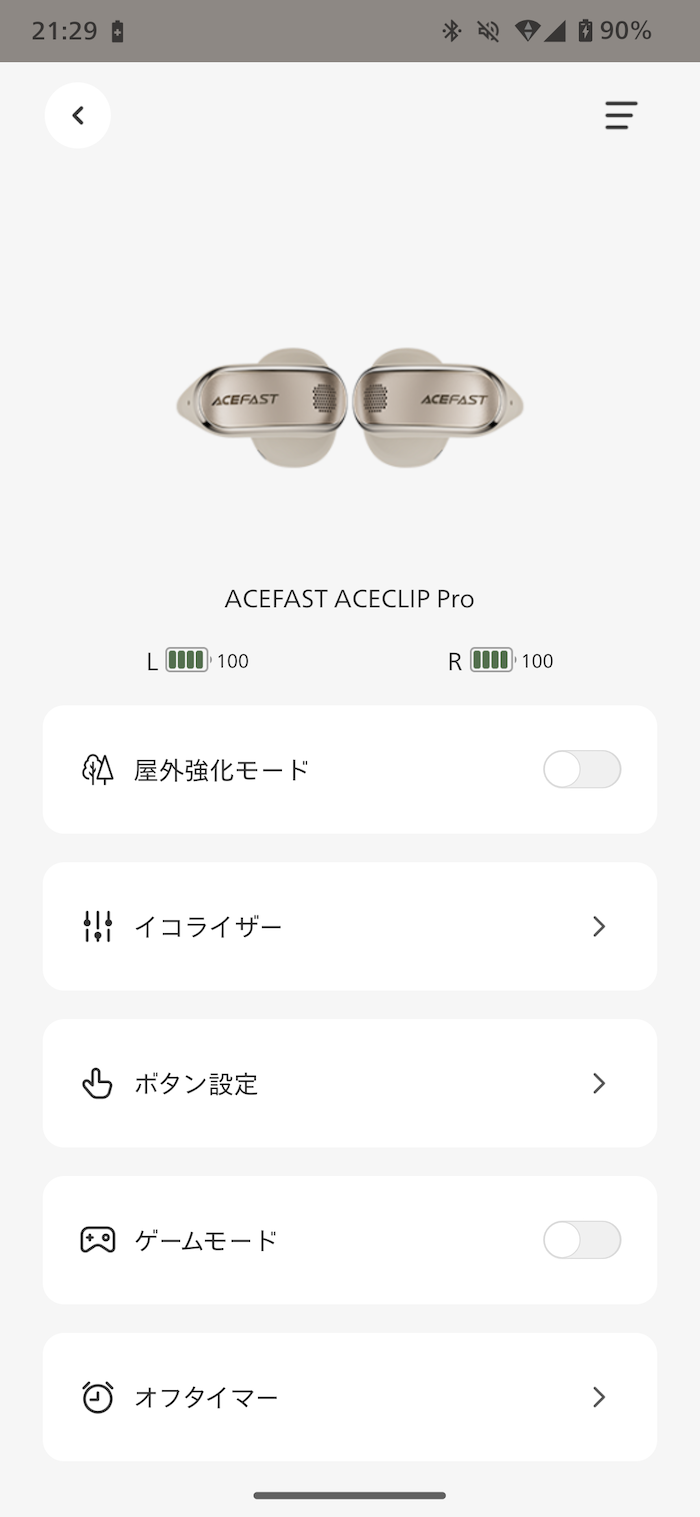700x1517 pixels.
Task: Open オフタイマー settings
Action: click(x=350, y=1397)
